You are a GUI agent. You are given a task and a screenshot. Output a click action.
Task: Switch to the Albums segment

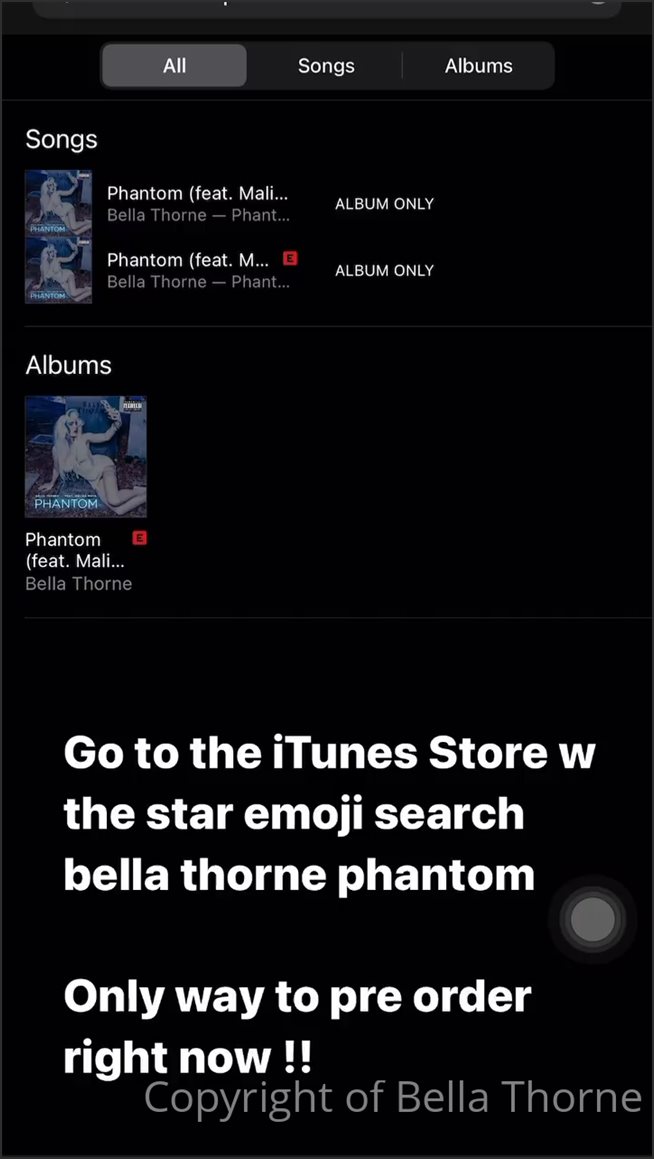click(478, 66)
